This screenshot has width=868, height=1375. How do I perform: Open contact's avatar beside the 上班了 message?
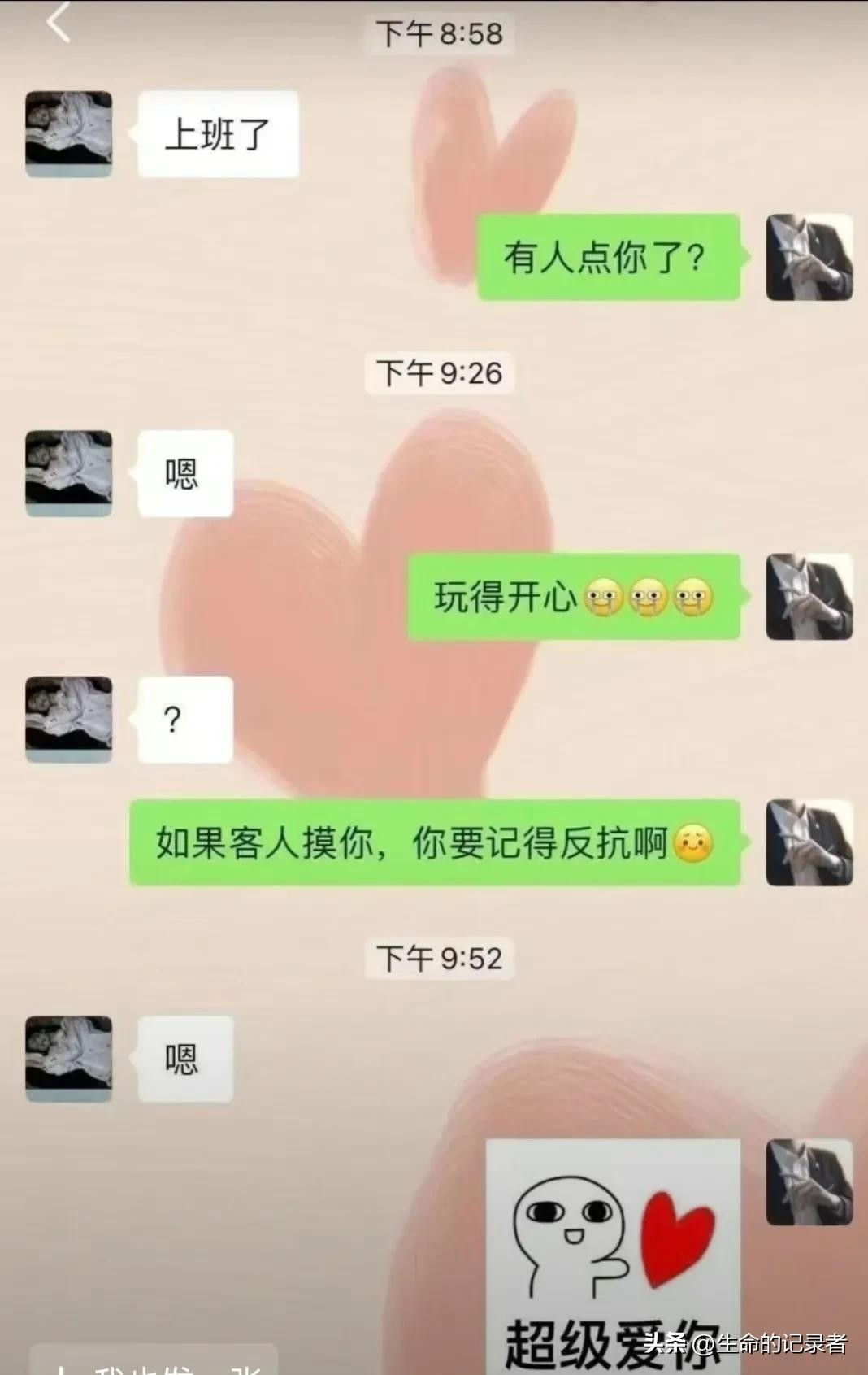(69, 134)
